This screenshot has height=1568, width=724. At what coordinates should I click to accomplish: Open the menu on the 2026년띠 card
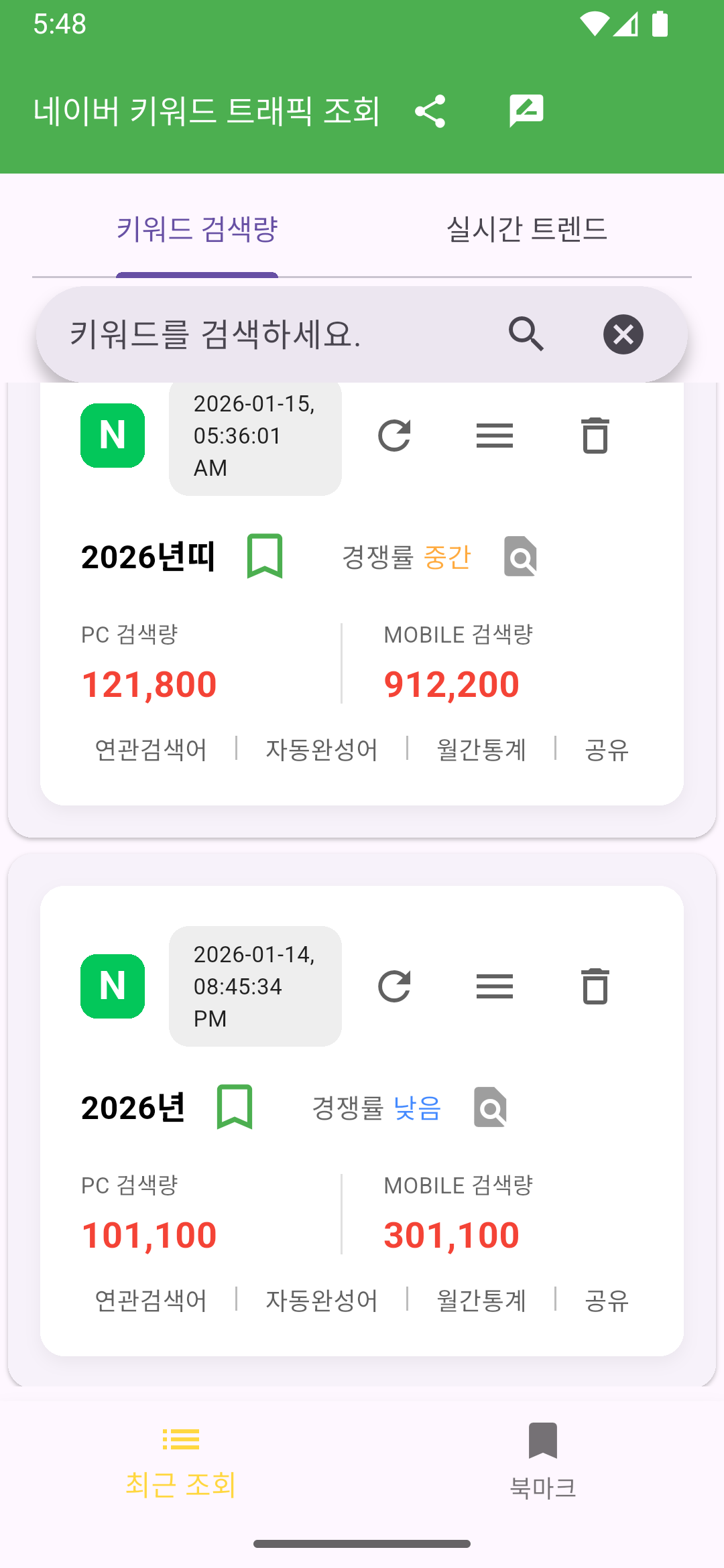[x=495, y=436]
